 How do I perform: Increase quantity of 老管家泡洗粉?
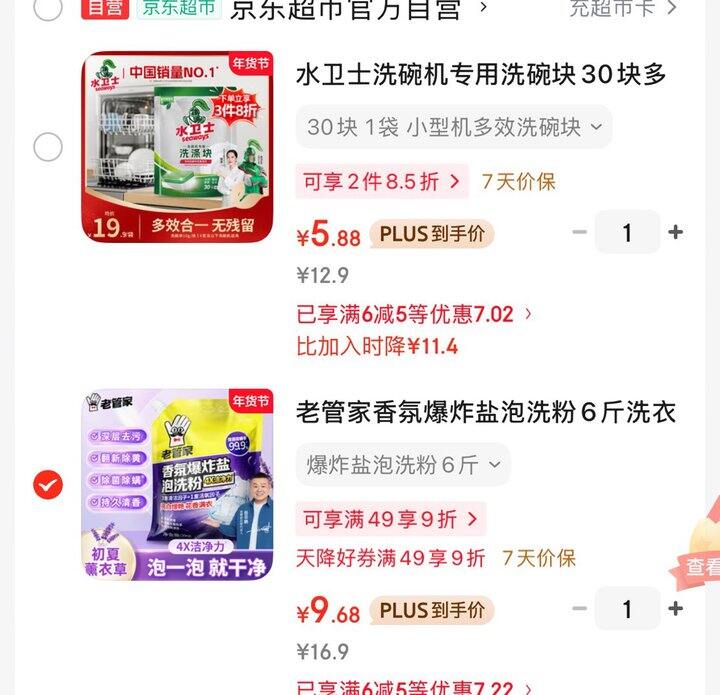point(676,608)
